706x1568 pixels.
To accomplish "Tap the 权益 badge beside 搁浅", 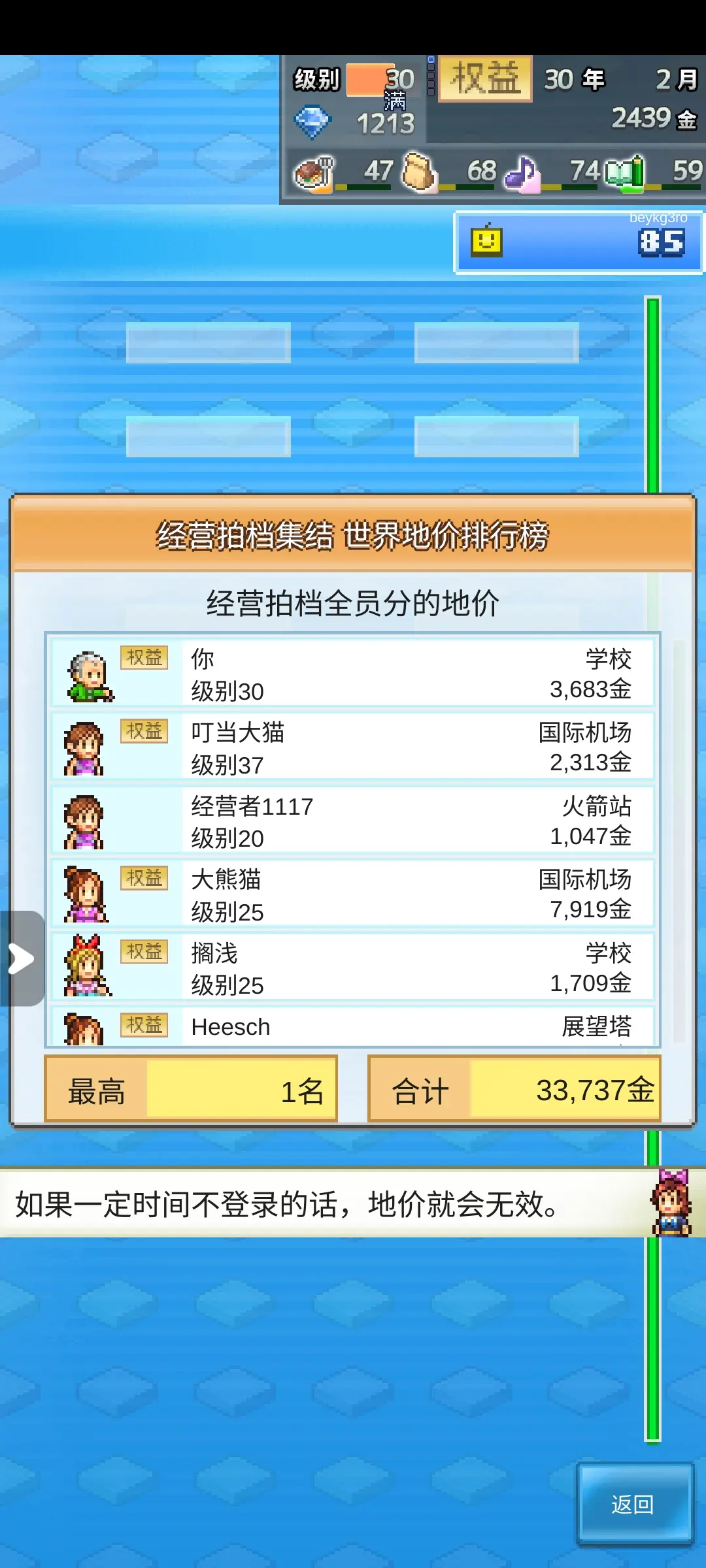I will click(145, 952).
